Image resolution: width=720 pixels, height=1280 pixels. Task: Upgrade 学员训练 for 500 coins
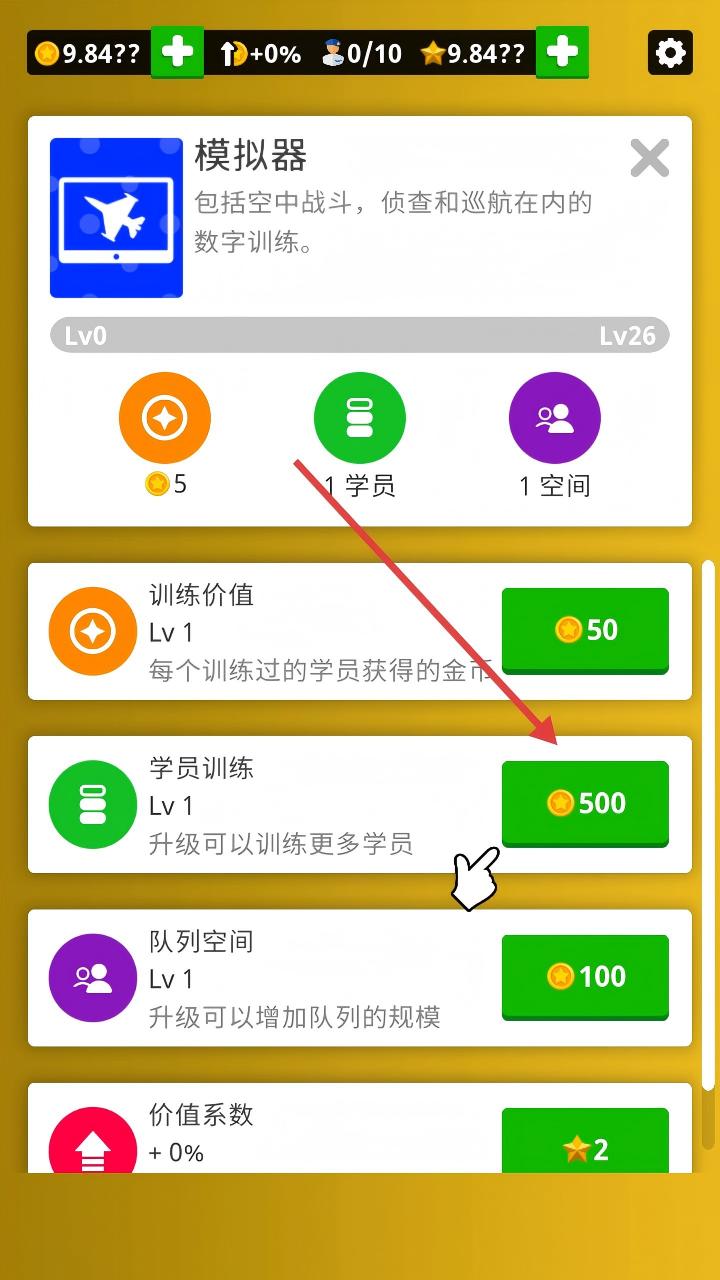(585, 803)
